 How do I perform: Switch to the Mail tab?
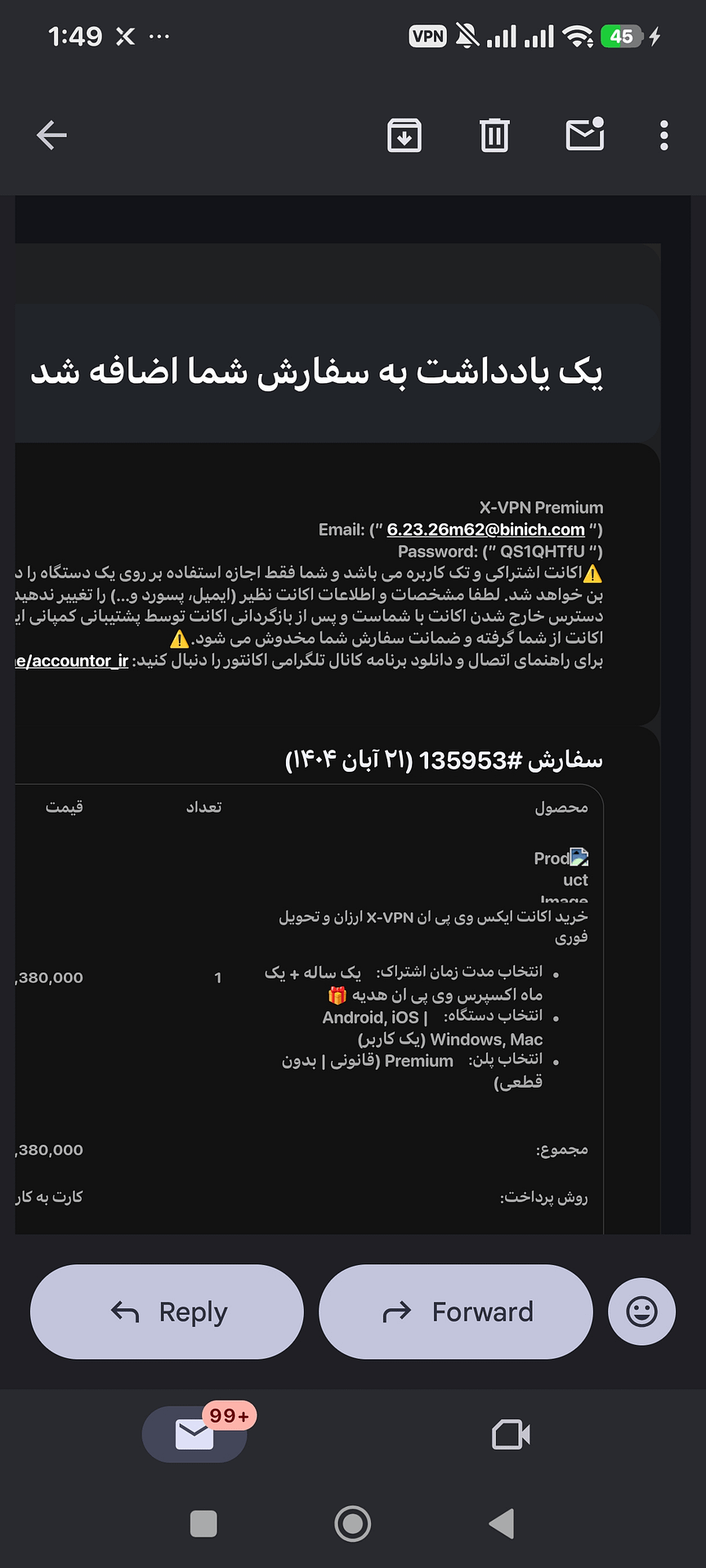(194, 1434)
